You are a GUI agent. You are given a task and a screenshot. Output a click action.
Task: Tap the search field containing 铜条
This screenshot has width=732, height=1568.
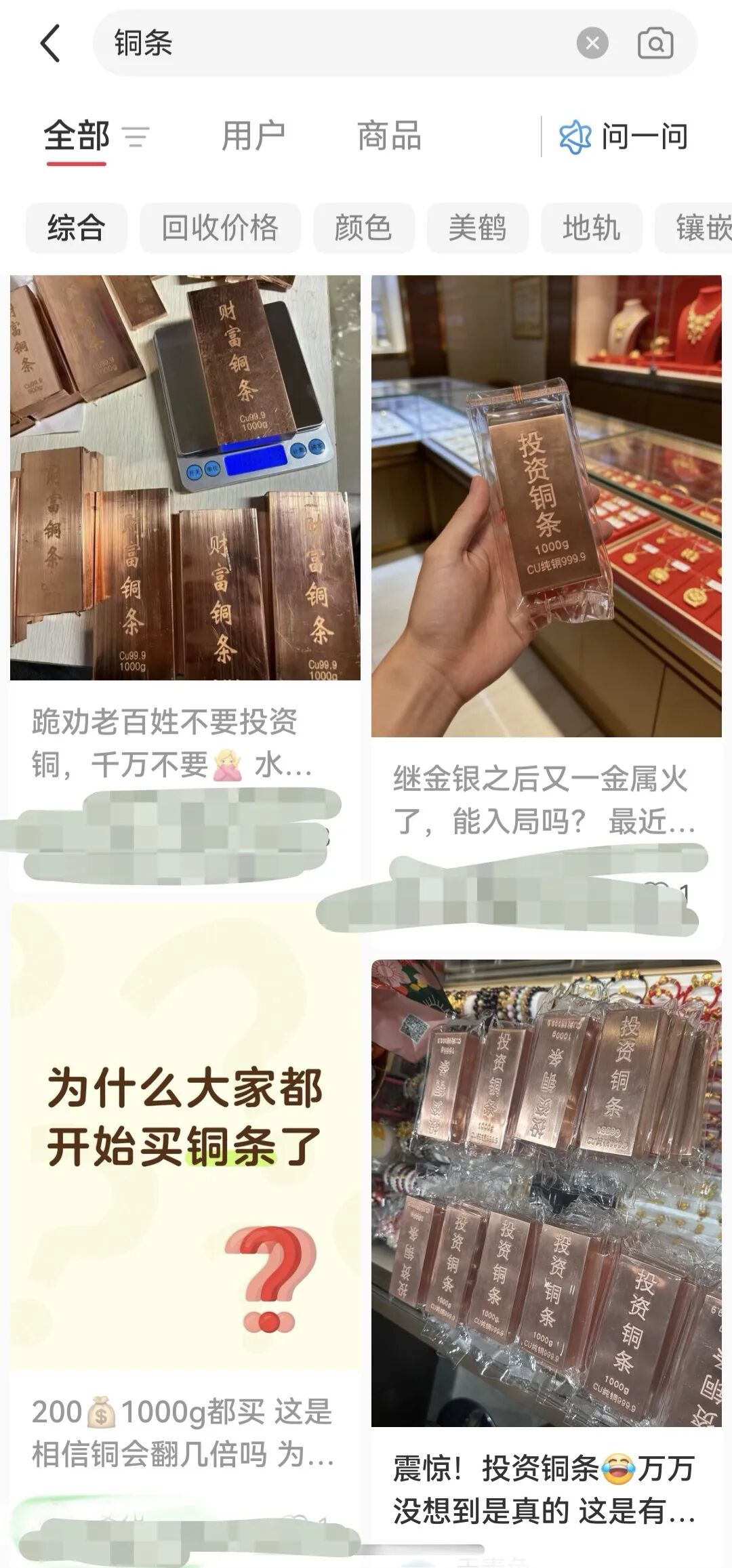click(x=339, y=43)
